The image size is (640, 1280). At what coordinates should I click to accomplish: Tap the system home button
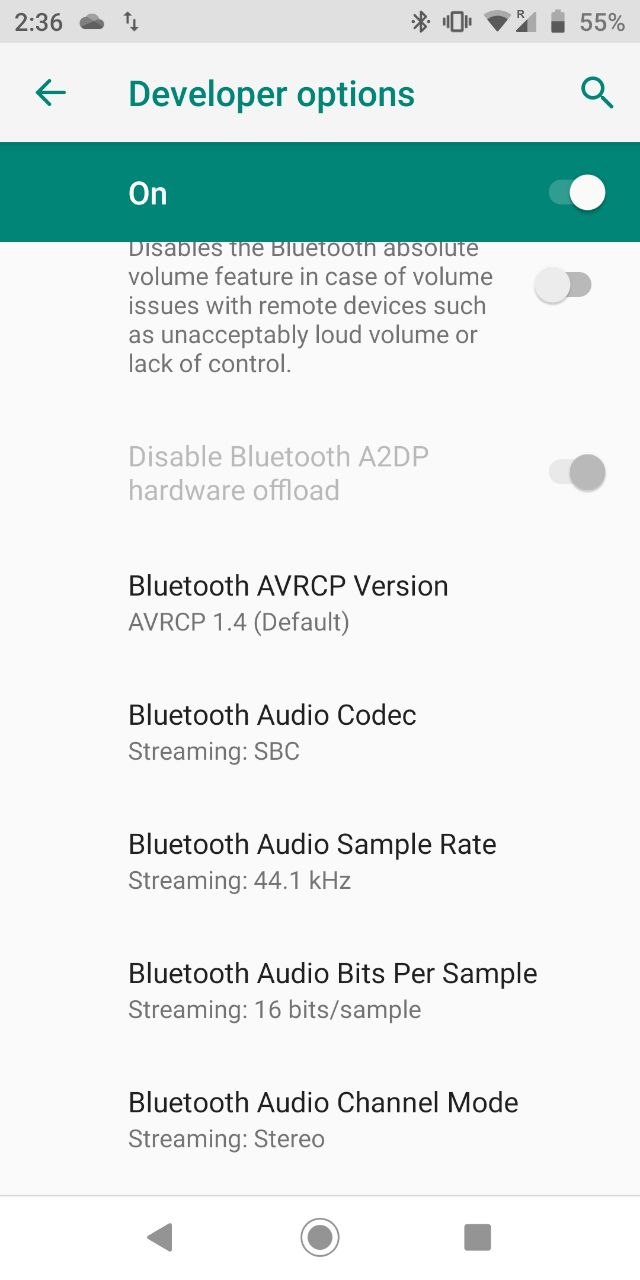coord(320,1237)
